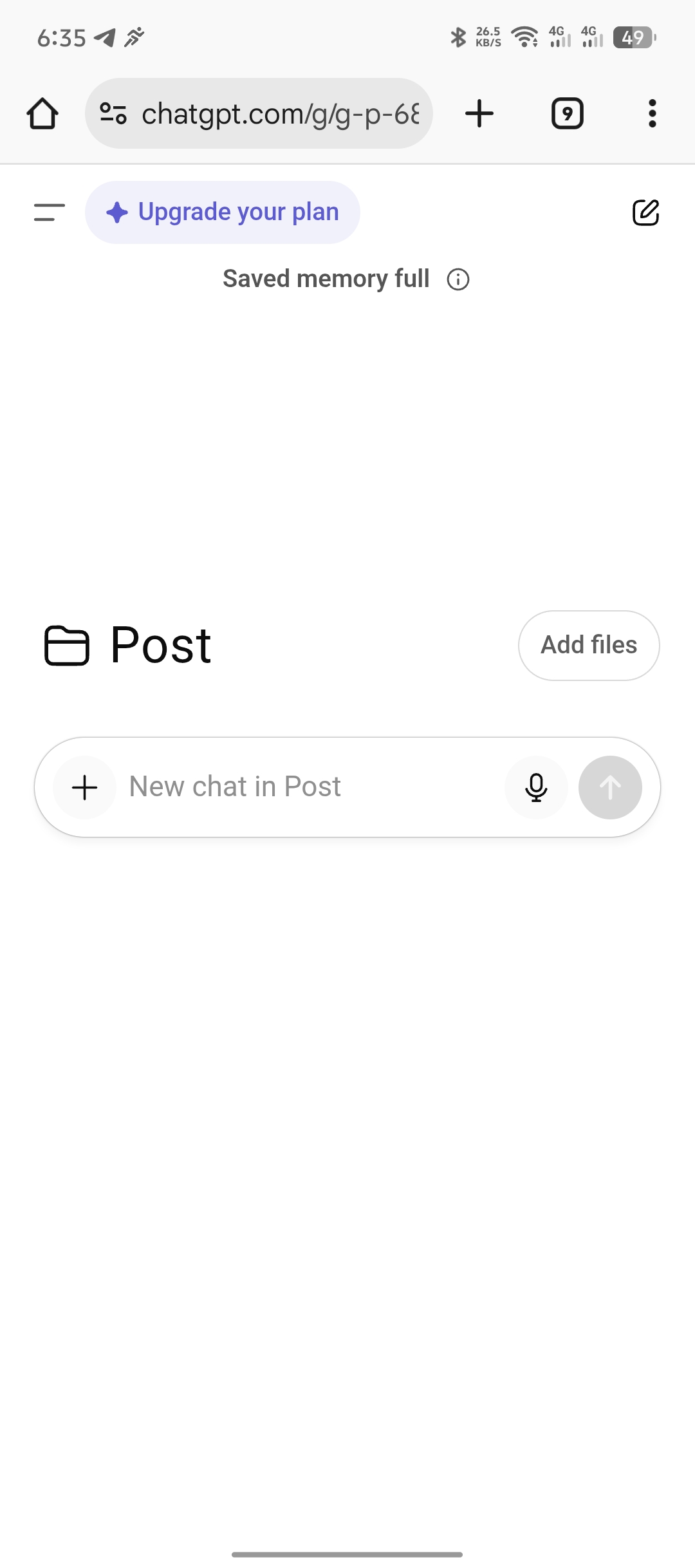Open the attachment plus in chat box
The image size is (695, 1568).
(85, 787)
